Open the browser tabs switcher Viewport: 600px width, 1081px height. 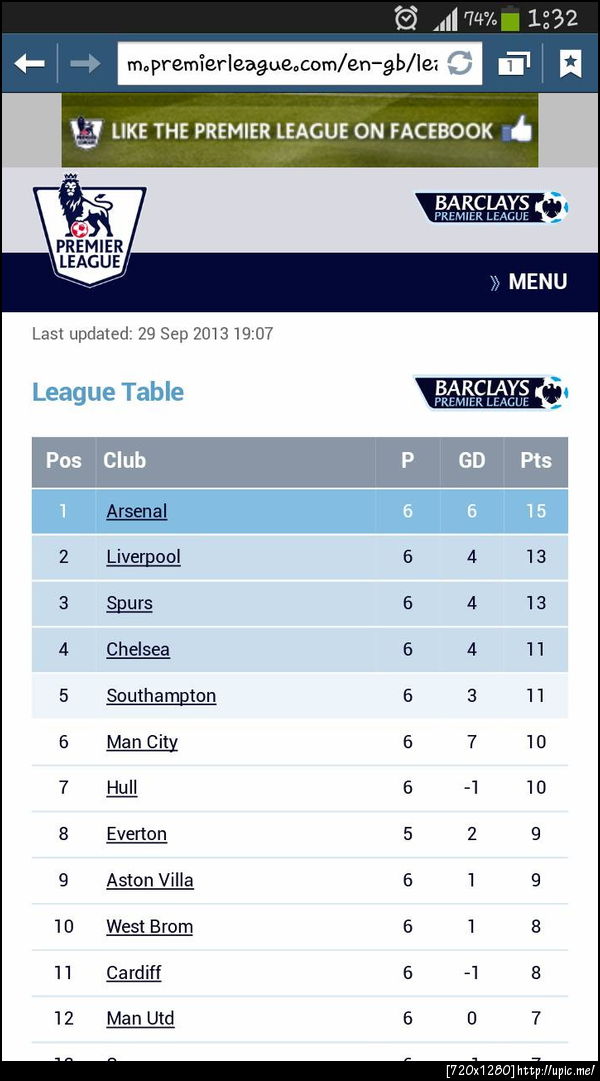[x=513, y=64]
